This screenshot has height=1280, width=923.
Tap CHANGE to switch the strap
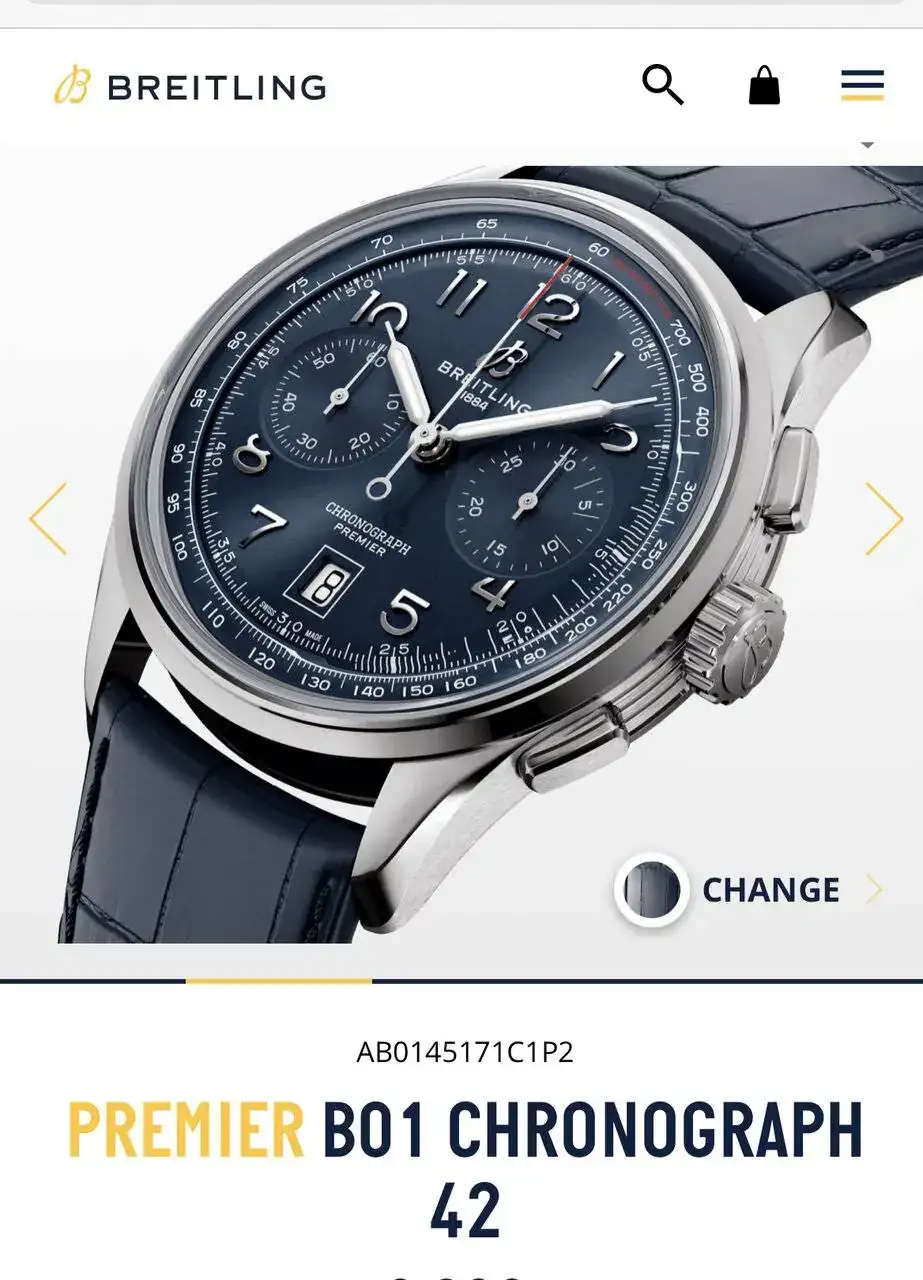[768, 889]
